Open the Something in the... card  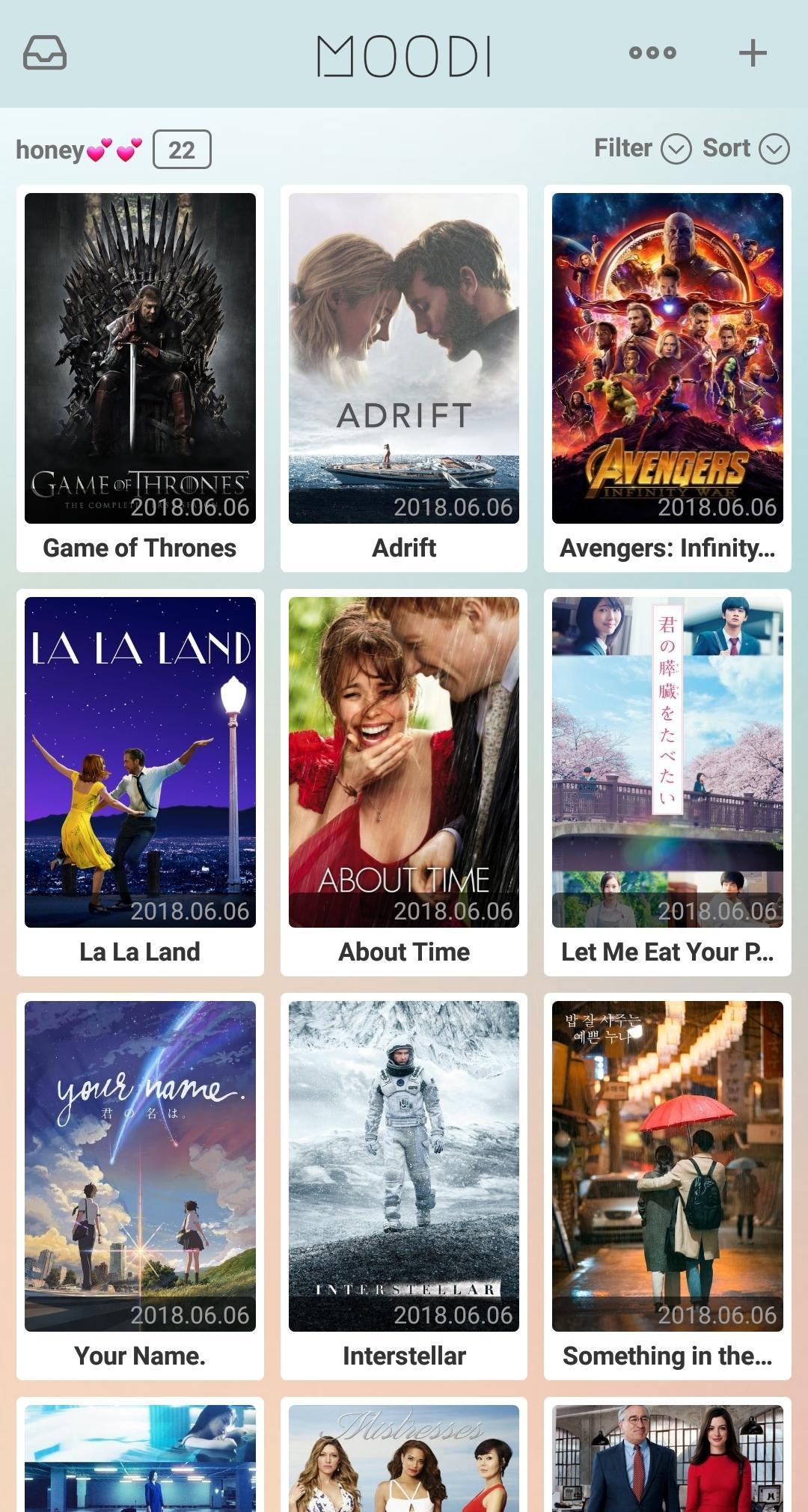click(x=667, y=1186)
